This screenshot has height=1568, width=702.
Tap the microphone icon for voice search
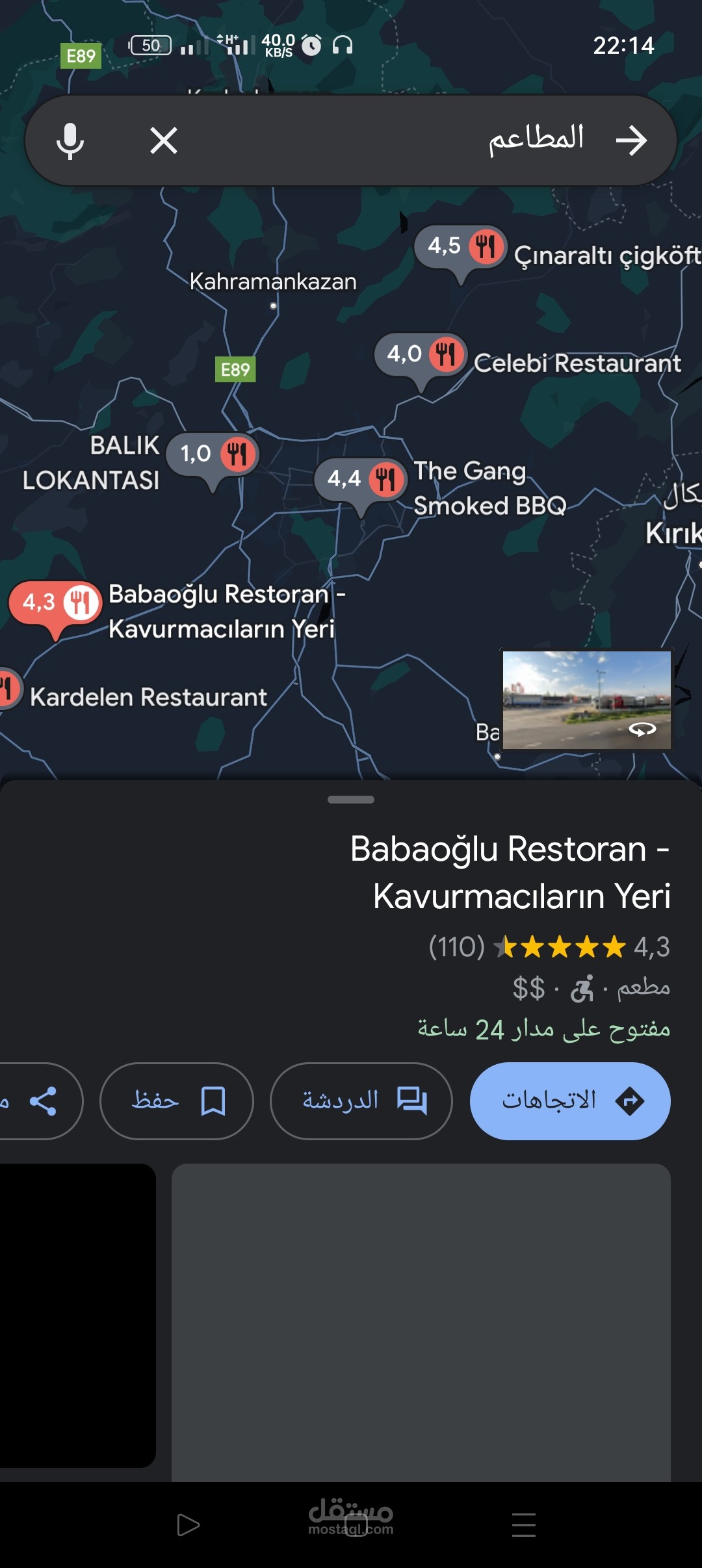[x=70, y=140]
